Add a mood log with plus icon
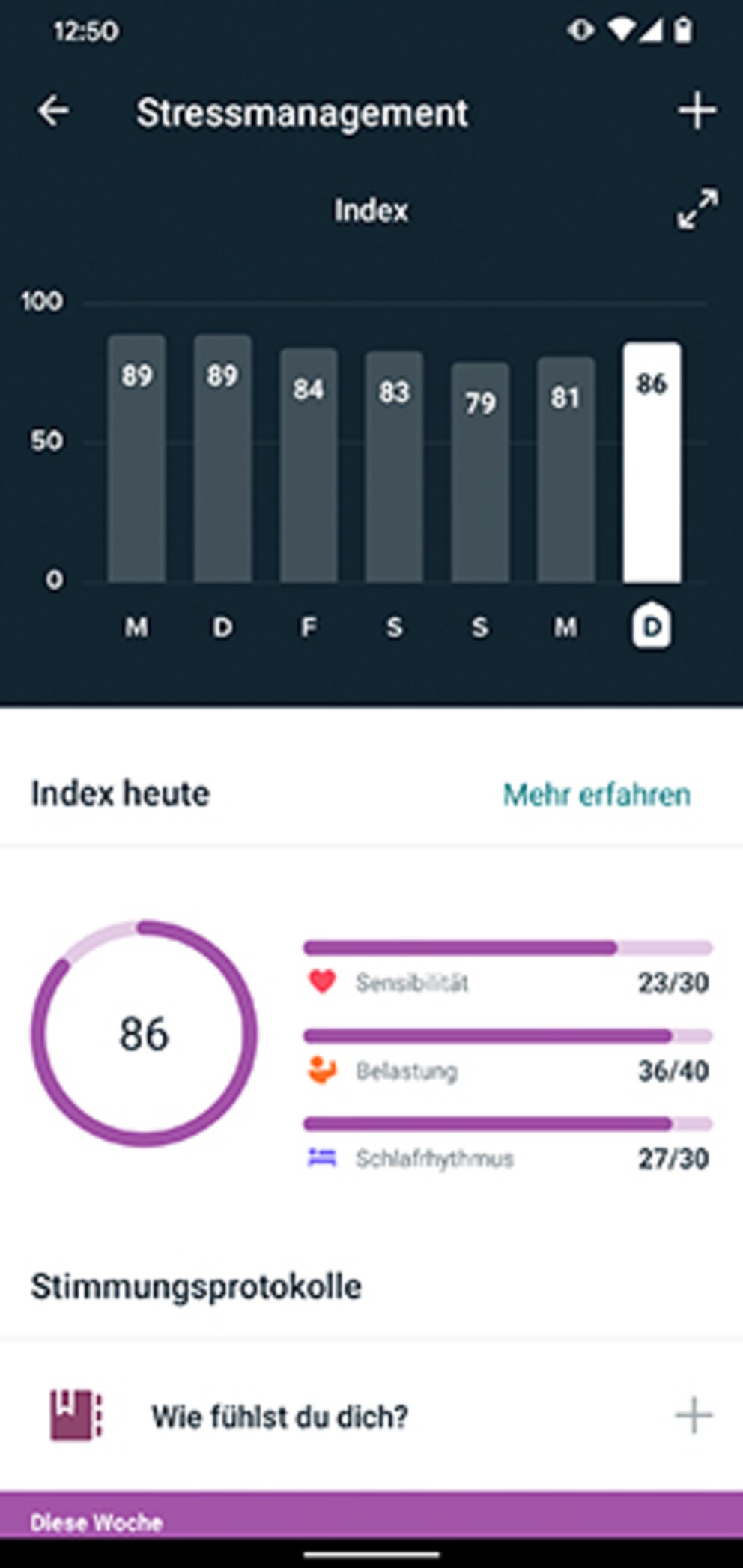The image size is (743, 1568). click(694, 1415)
